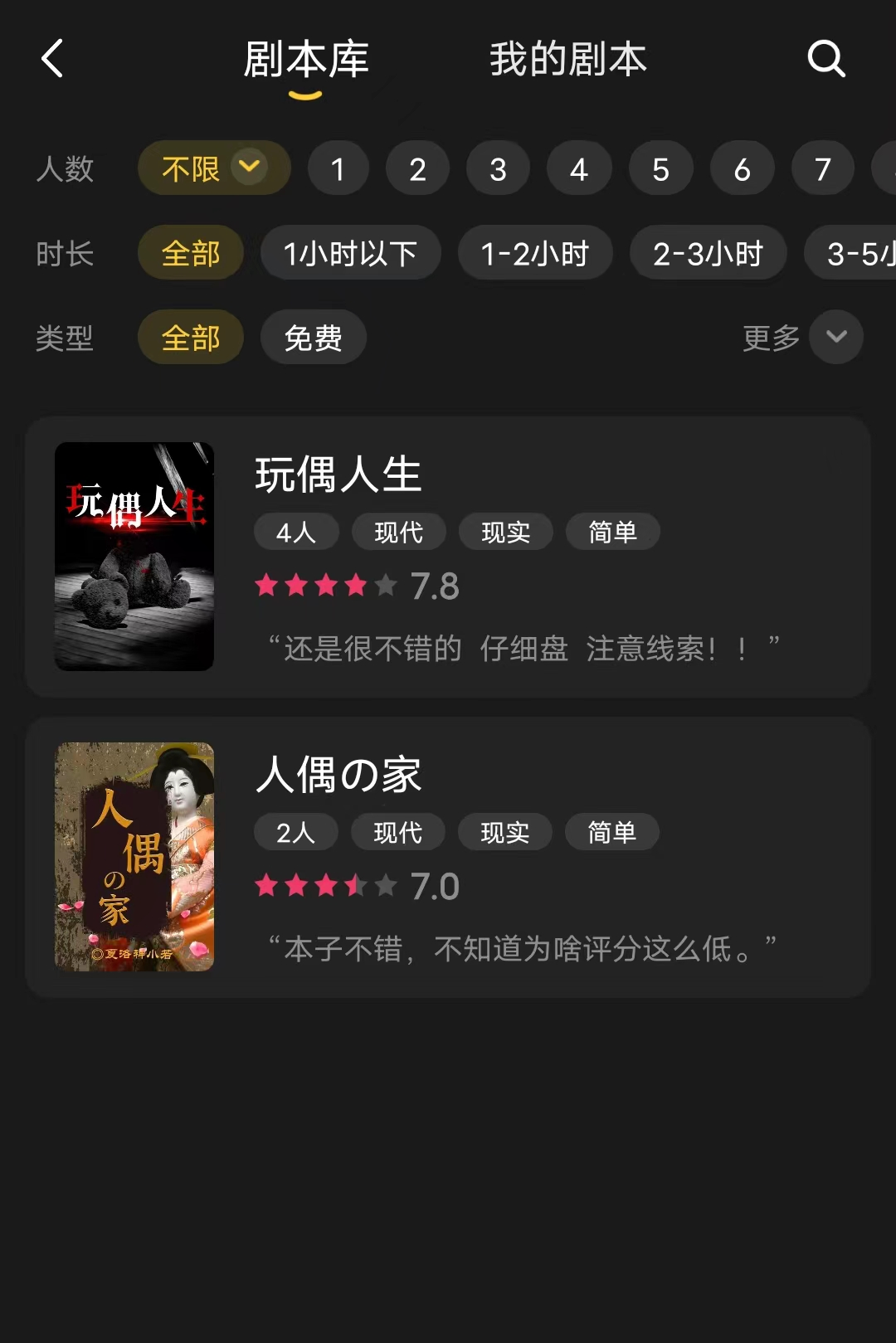Viewport: 896px width, 1343px height.
Task: Filter by 7 players
Action: (822, 169)
